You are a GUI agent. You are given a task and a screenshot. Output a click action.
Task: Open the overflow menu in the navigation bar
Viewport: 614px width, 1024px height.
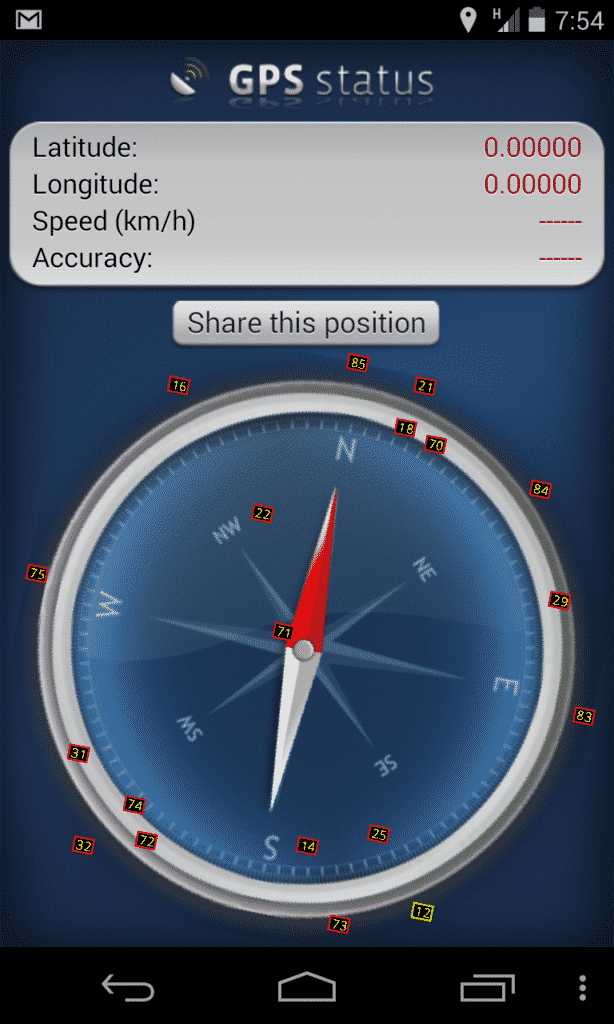coord(583,988)
